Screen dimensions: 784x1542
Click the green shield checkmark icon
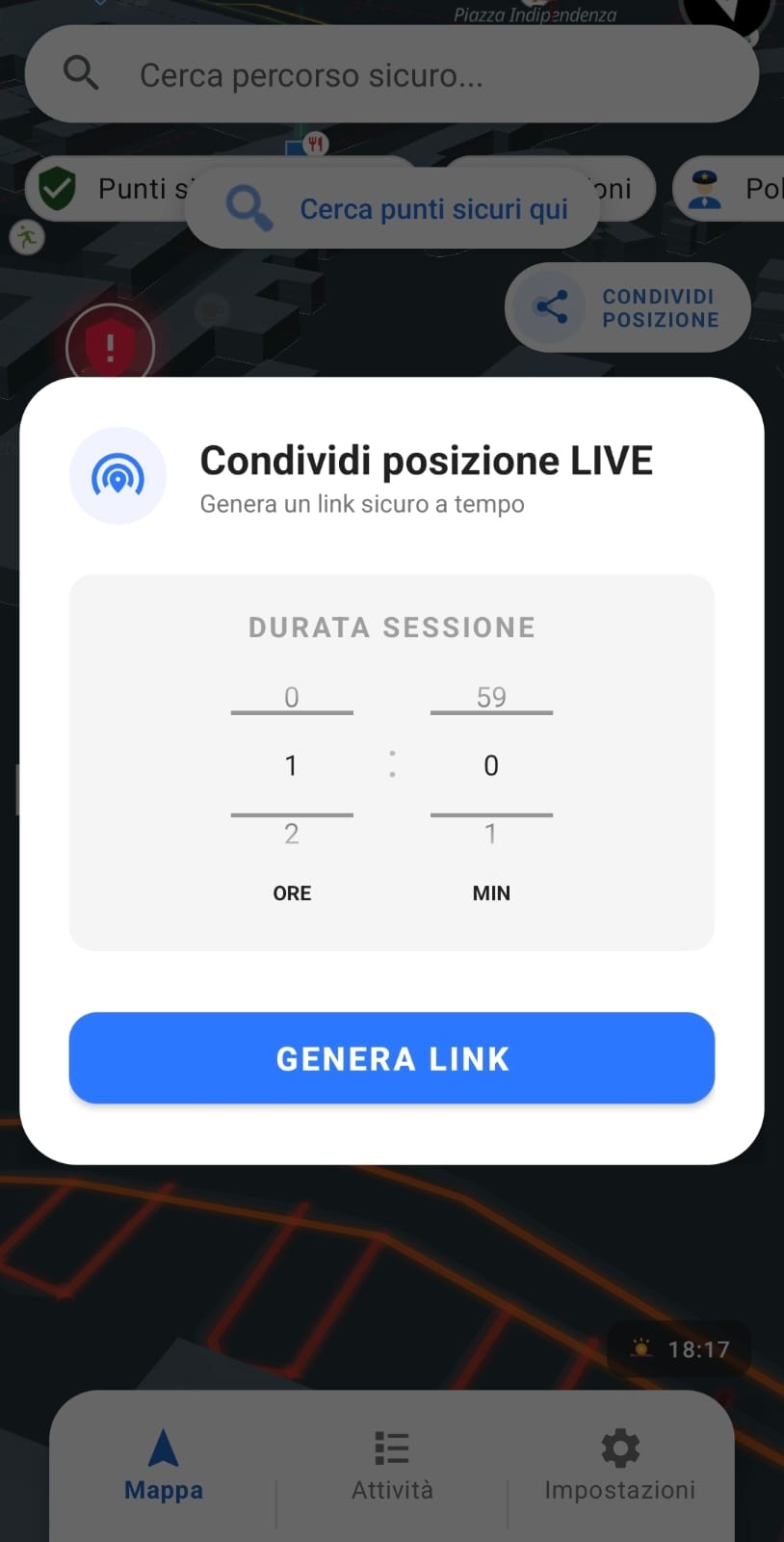coord(58,188)
